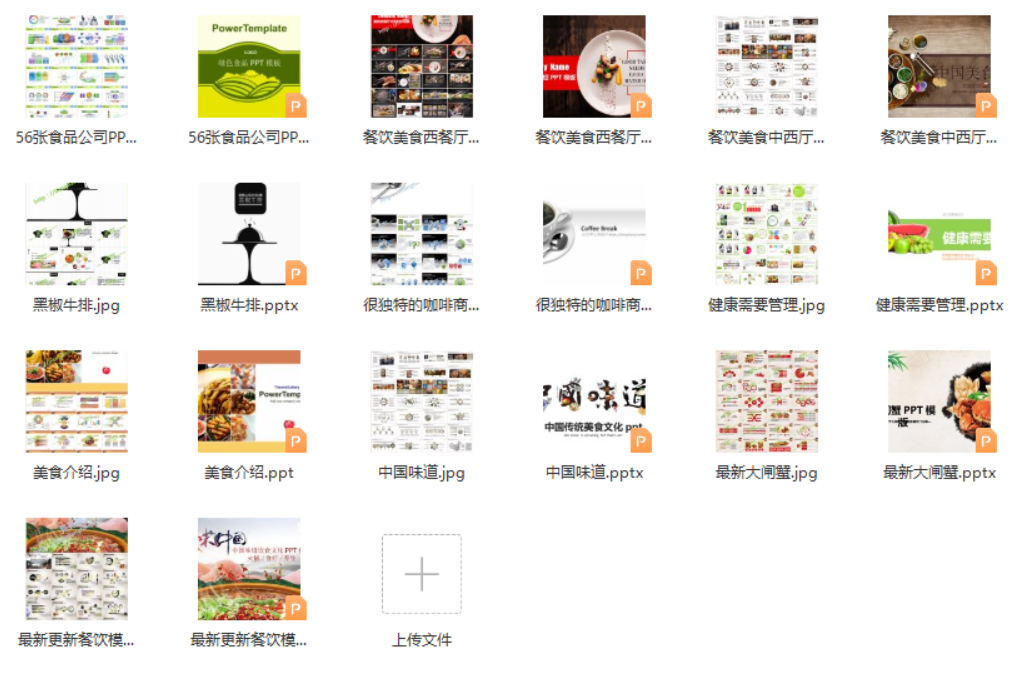Tap 上传文件 to upload a file
The height and width of the screenshot is (679, 1022).
421,574
